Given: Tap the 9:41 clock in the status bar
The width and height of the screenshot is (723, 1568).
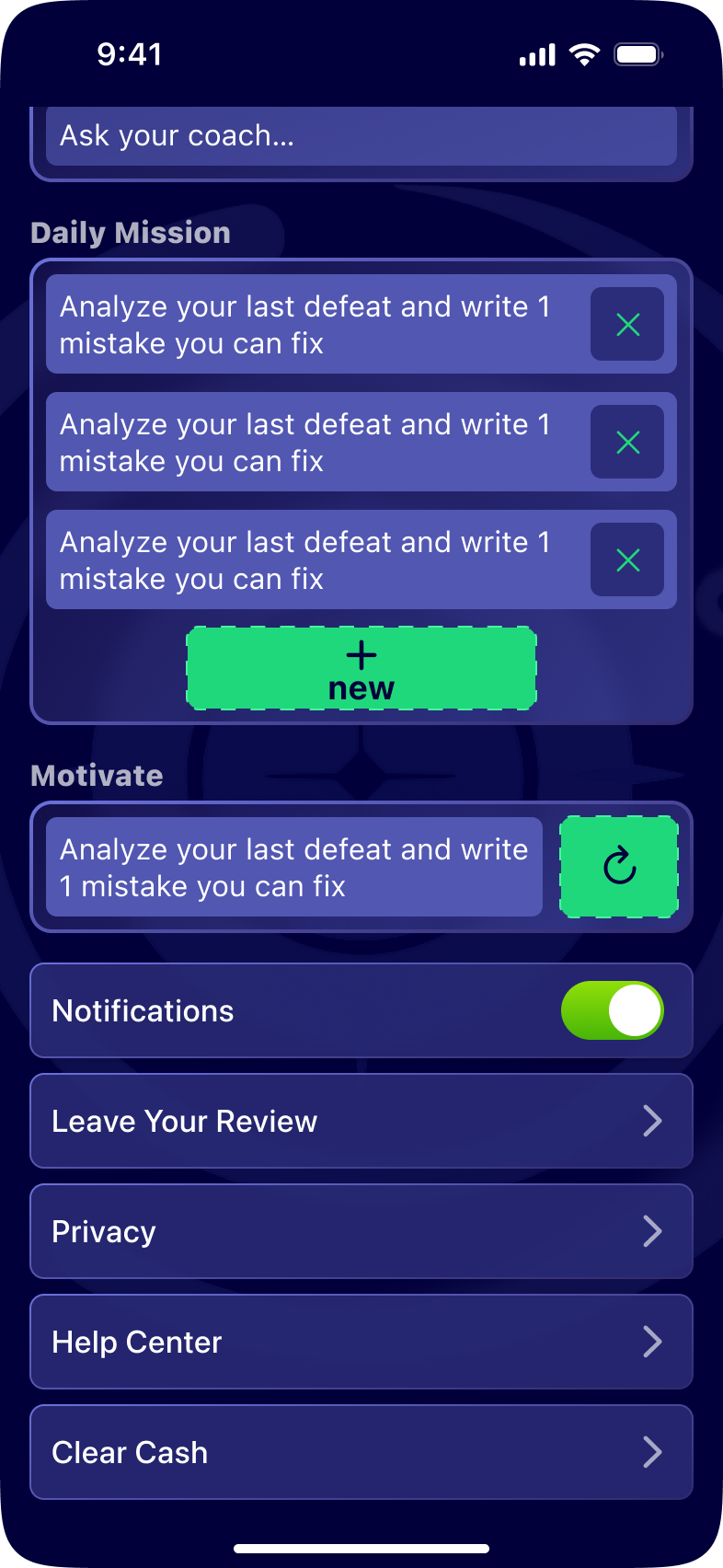Looking at the screenshot, I should 131,53.
